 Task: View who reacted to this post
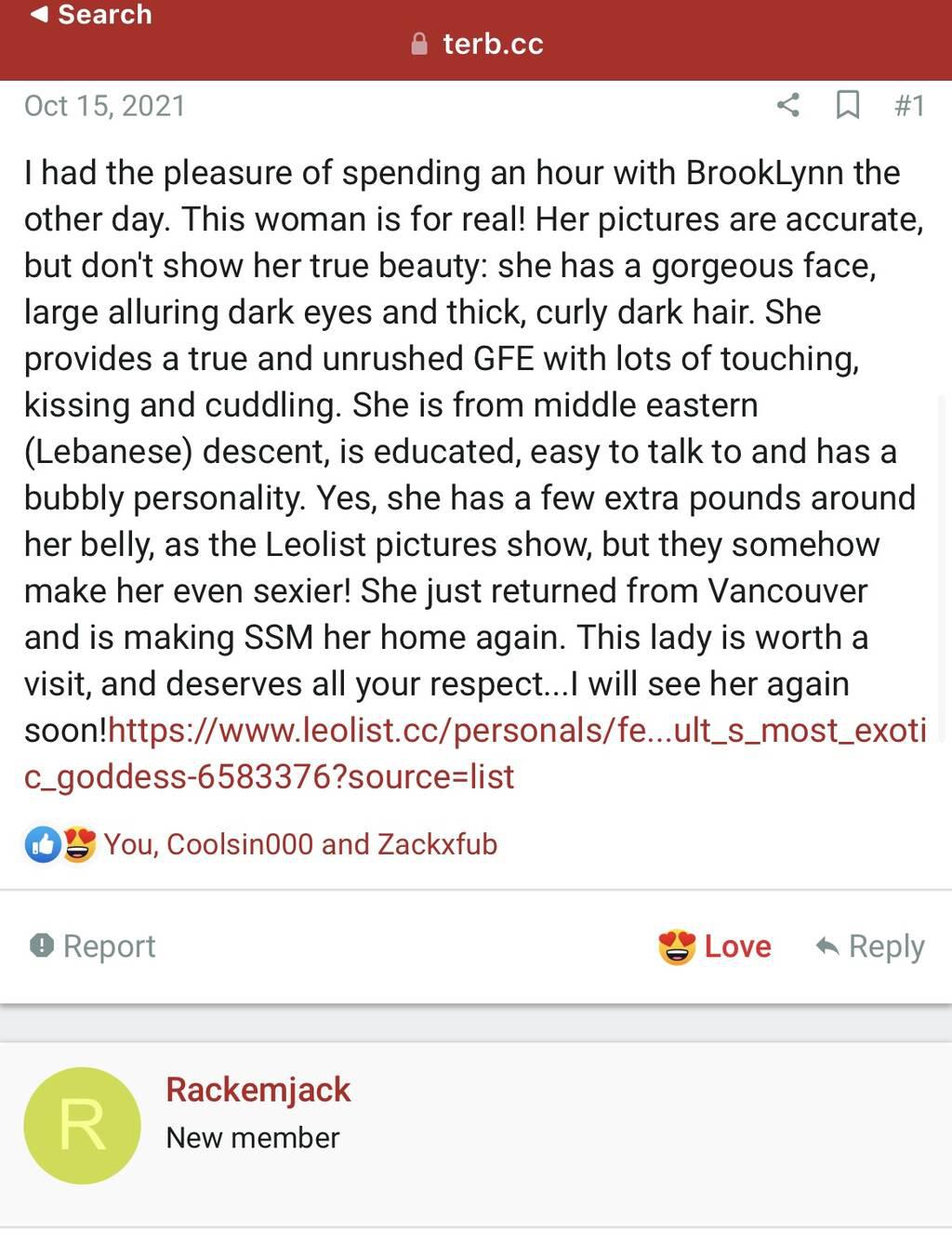click(299, 844)
